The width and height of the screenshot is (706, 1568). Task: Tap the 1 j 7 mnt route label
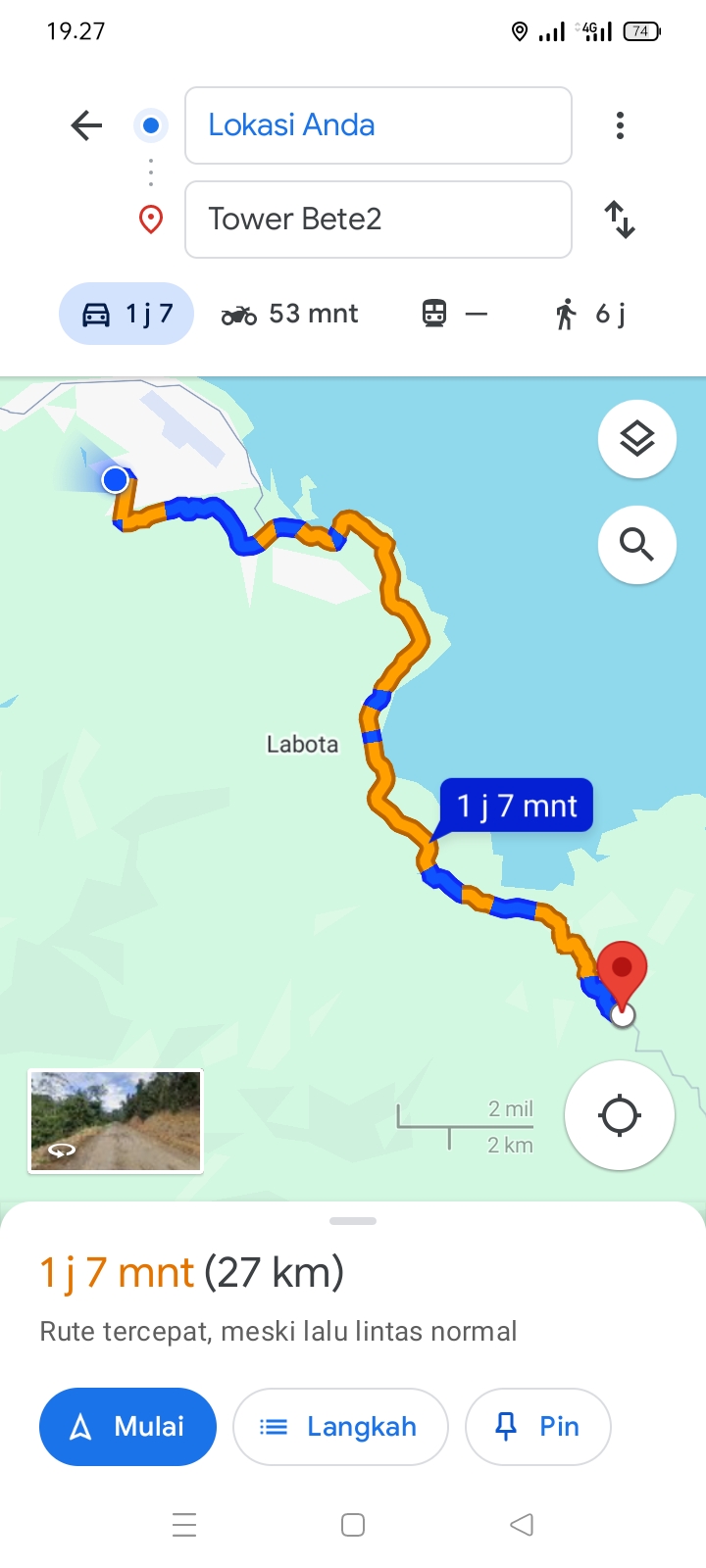(x=516, y=806)
